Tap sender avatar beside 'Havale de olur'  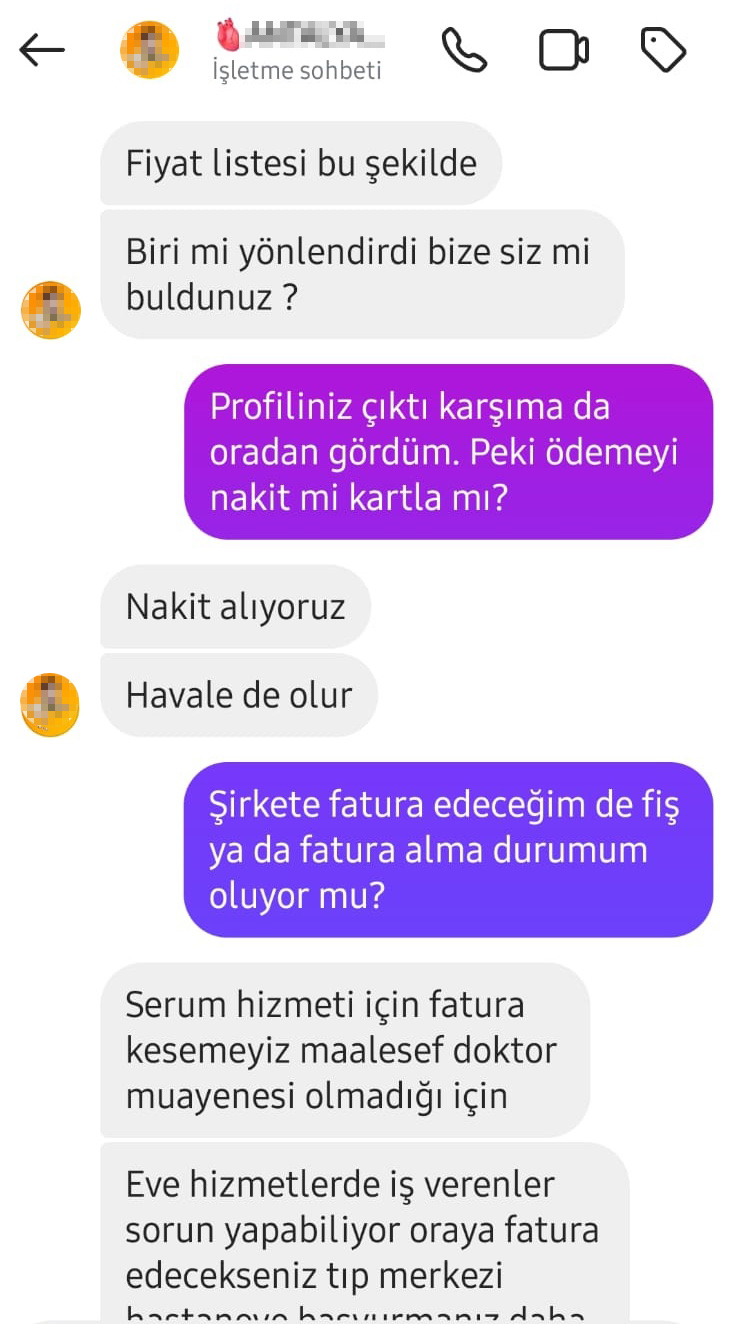[x=50, y=705]
